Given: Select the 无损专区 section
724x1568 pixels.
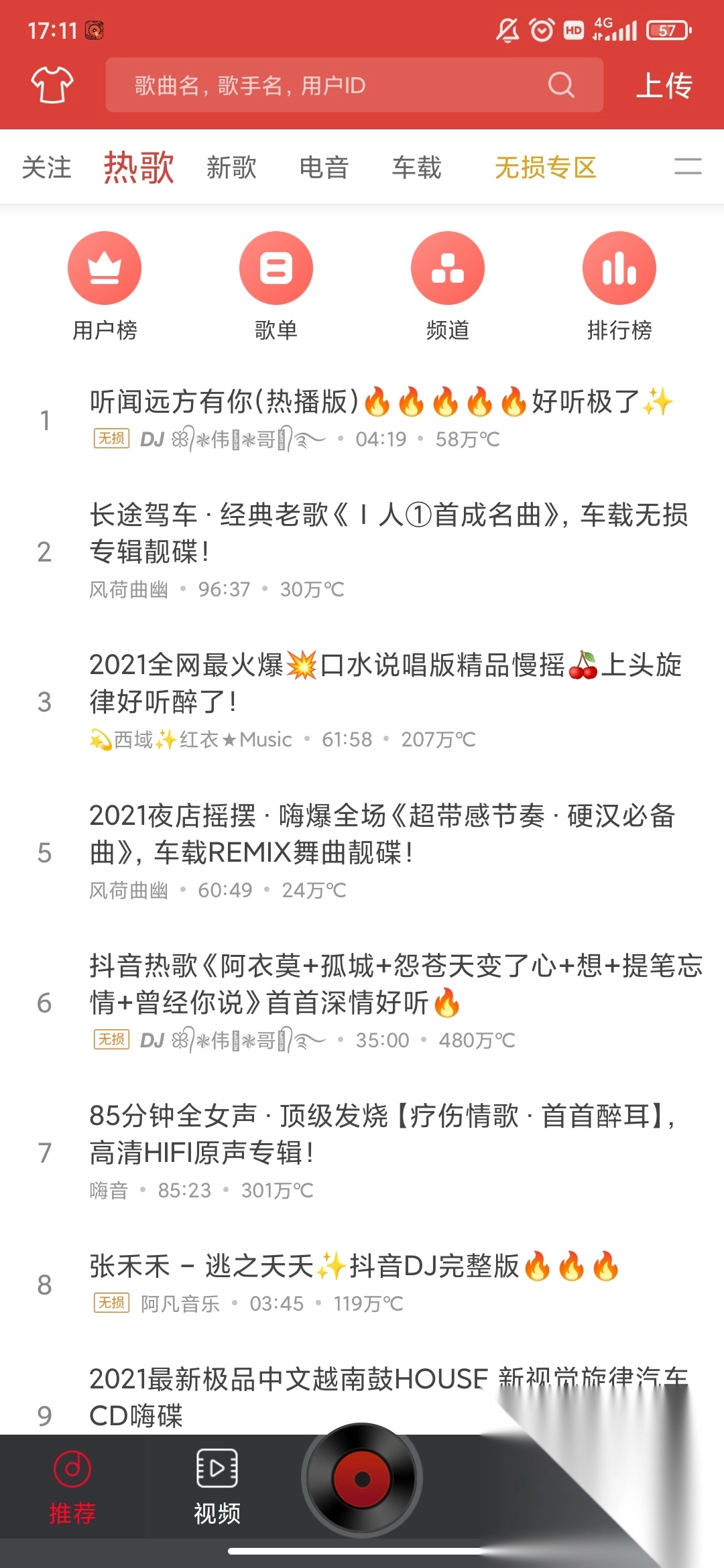Looking at the screenshot, I should (544, 168).
